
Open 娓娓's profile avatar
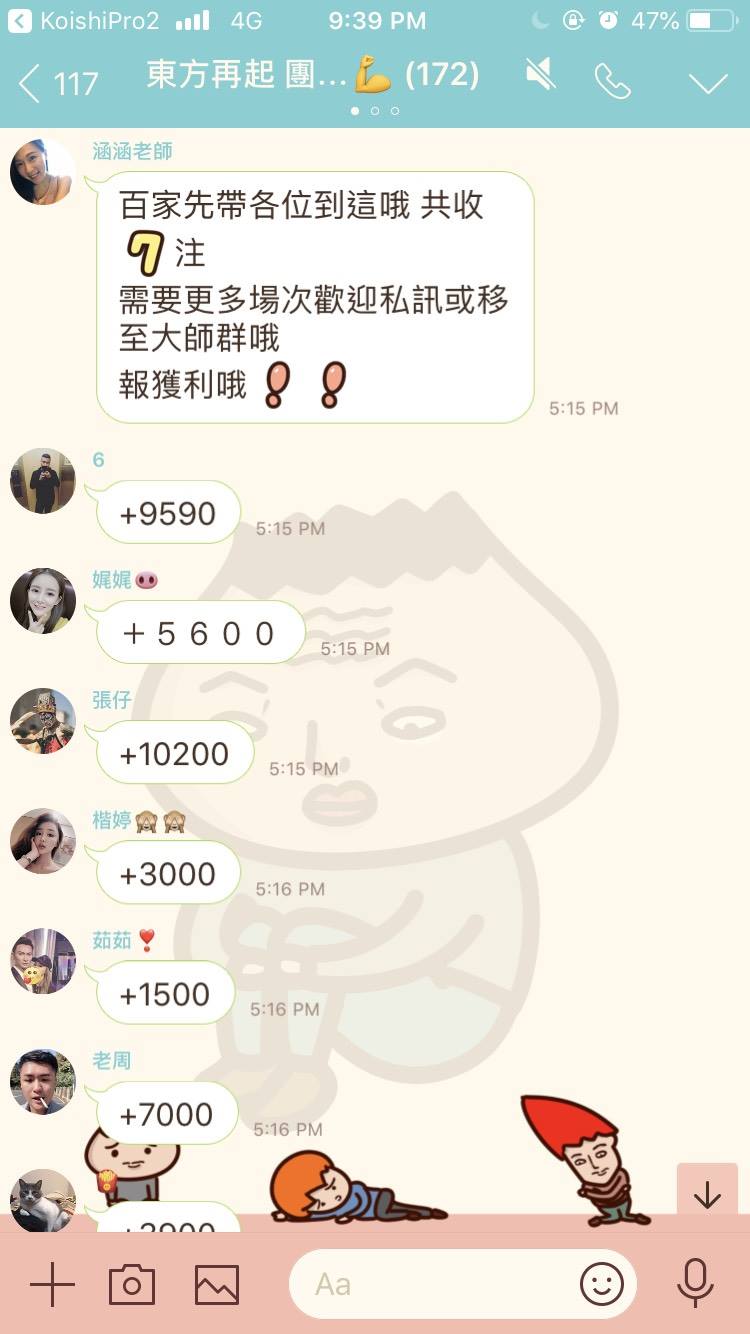(42, 601)
